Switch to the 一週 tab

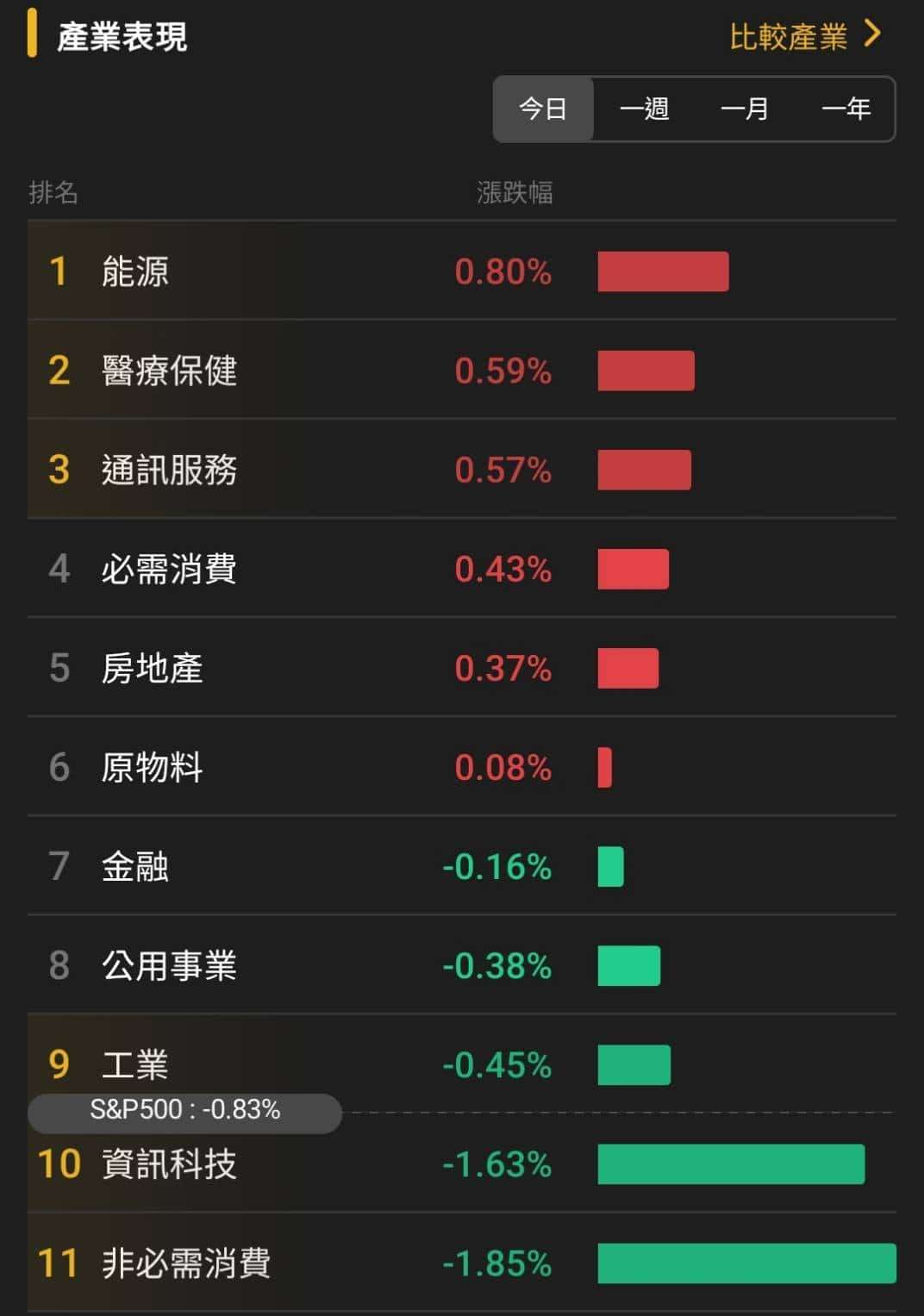pos(645,109)
